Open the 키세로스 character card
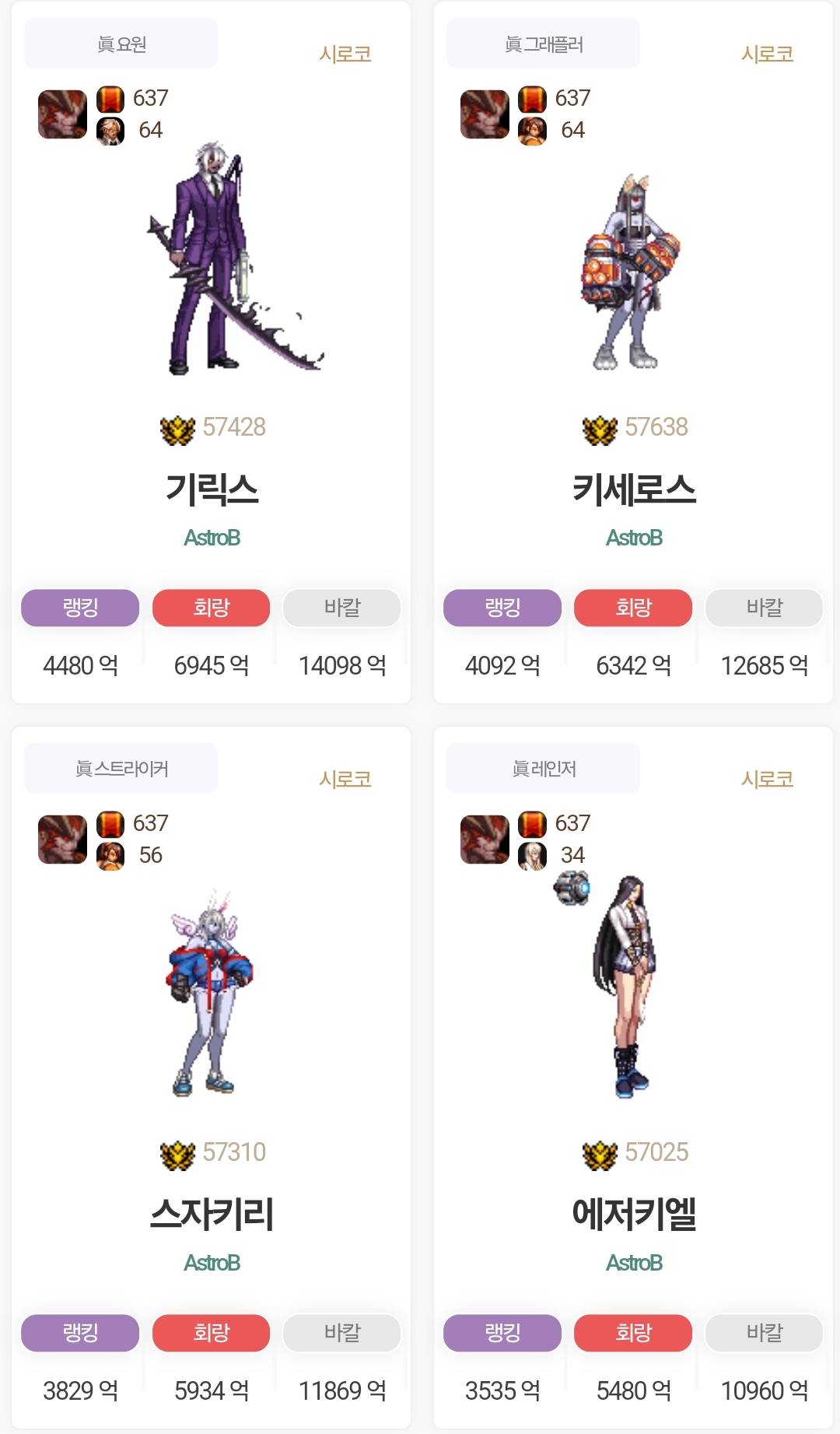This screenshot has width=840, height=1434. coord(633,489)
